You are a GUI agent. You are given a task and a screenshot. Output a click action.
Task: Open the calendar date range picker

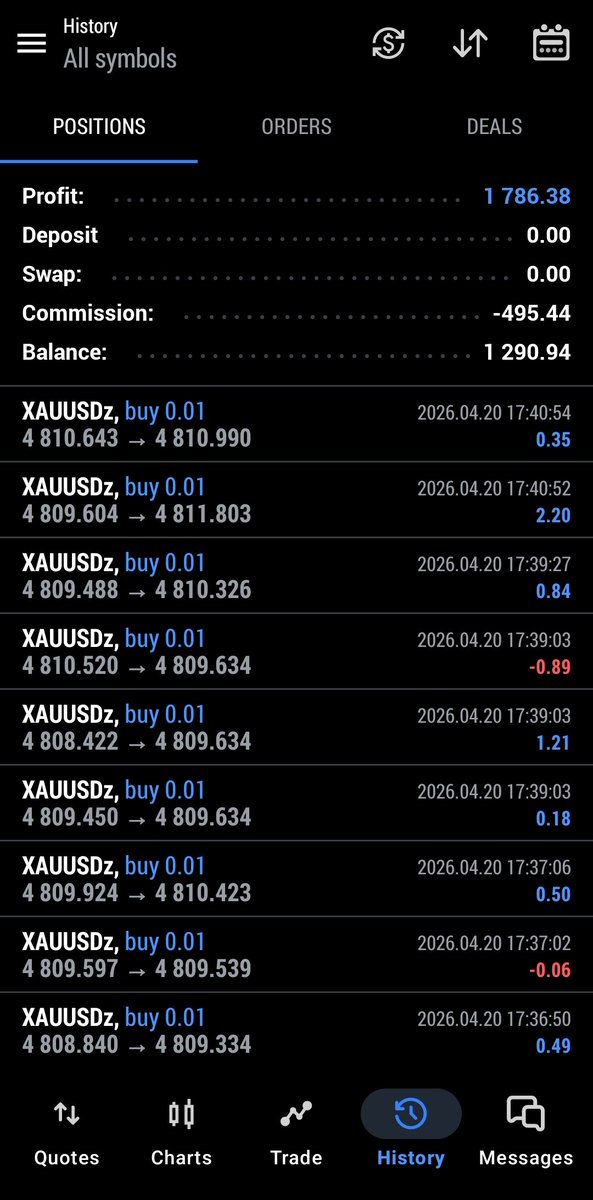pos(550,43)
